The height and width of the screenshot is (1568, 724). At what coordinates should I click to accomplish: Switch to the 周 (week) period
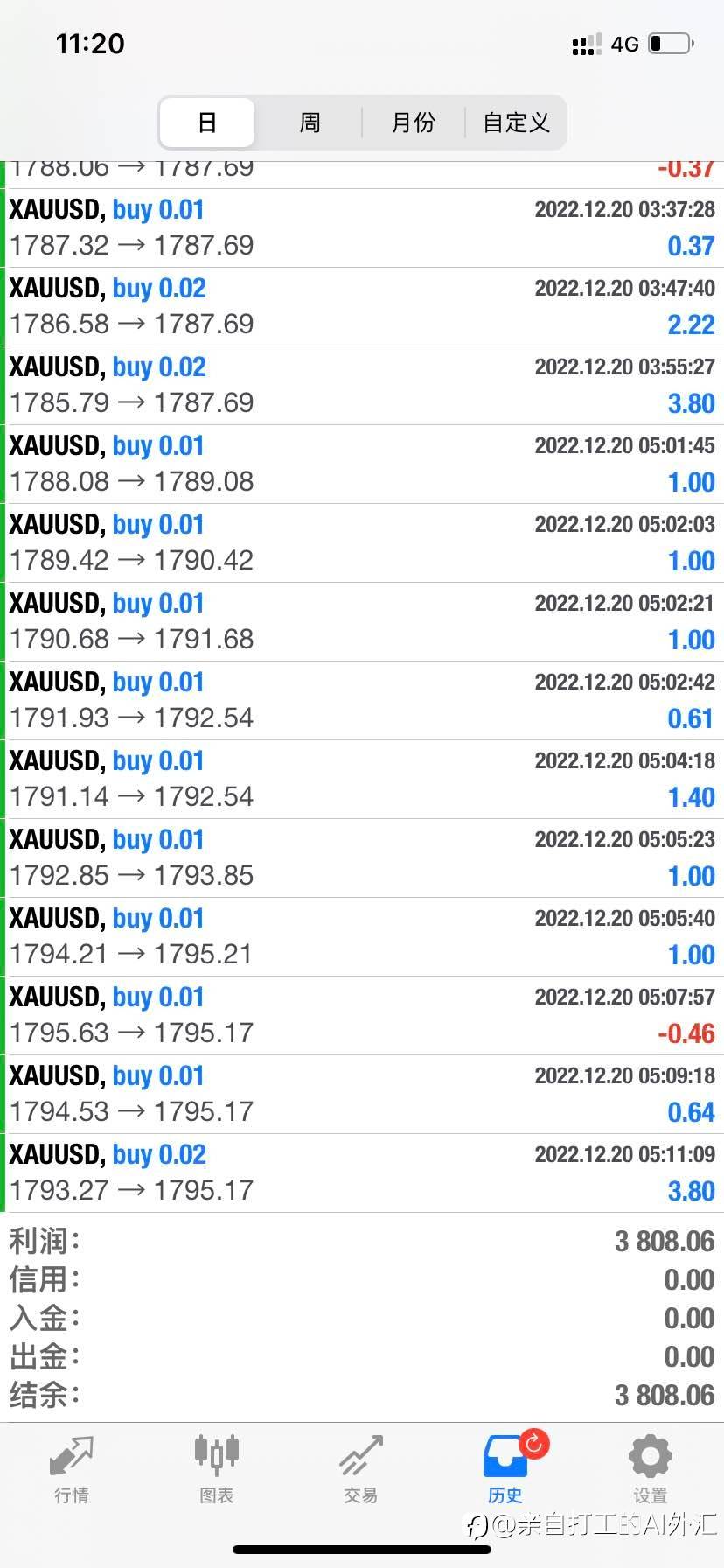(x=310, y=122)
